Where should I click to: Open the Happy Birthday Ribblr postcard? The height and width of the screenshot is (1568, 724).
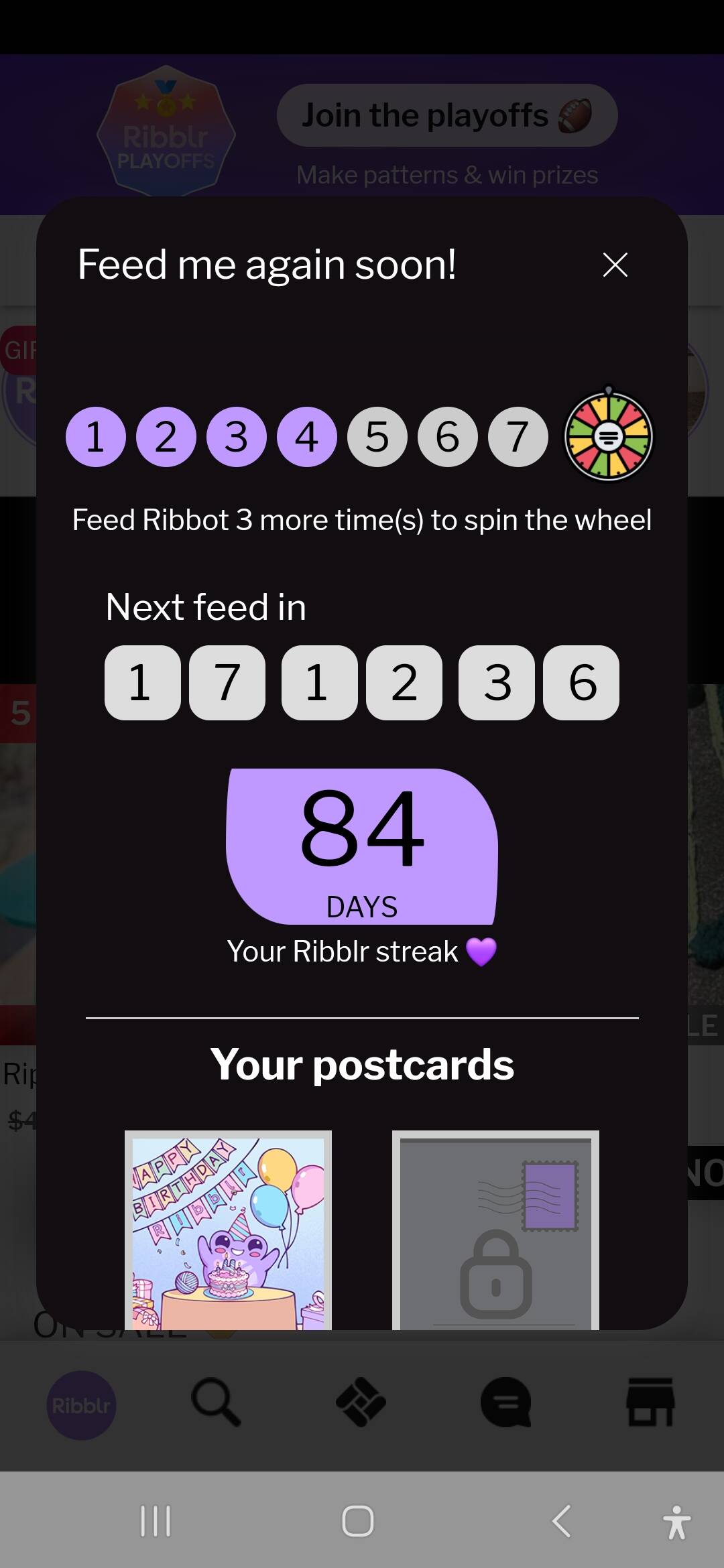[228, 1230]
